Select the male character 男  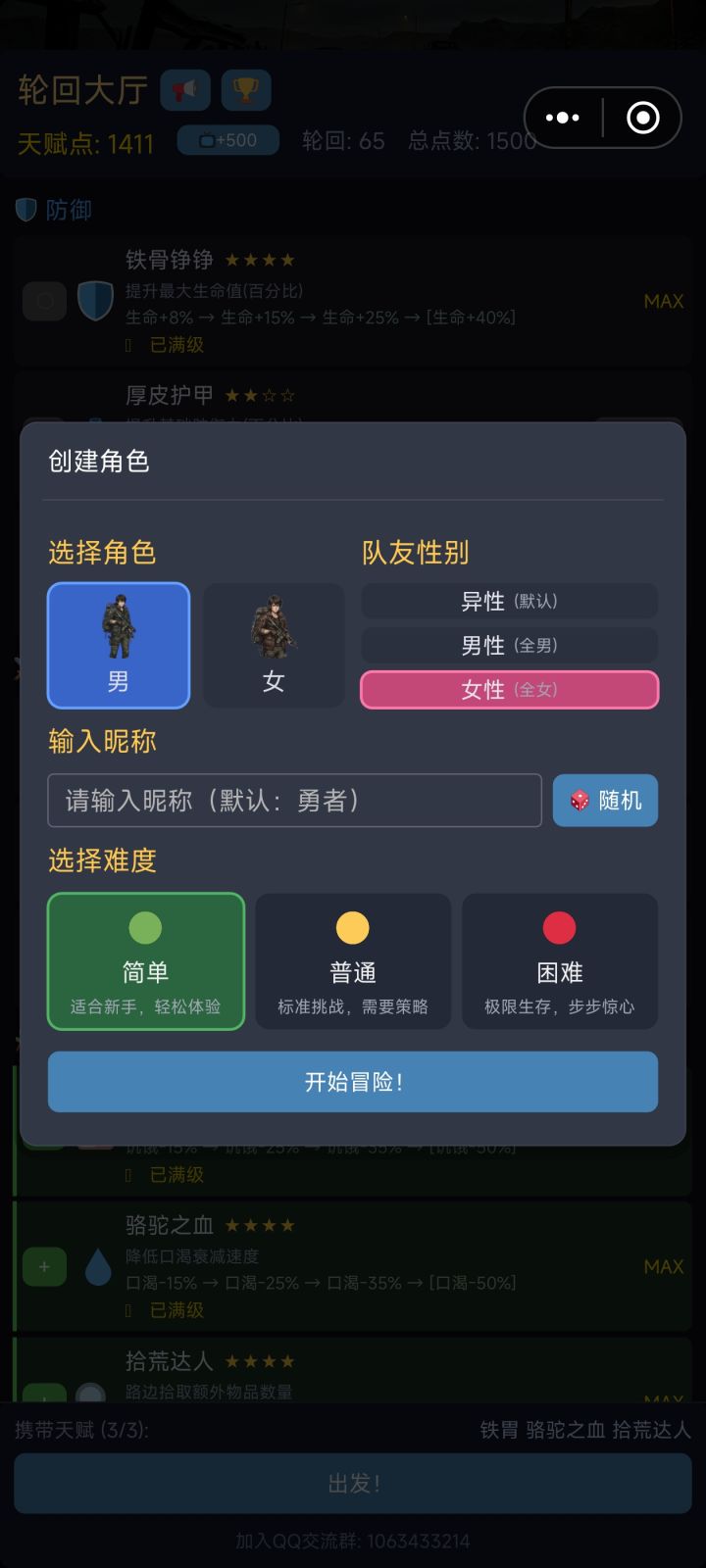pyautogui.click(x=118, y=645)
